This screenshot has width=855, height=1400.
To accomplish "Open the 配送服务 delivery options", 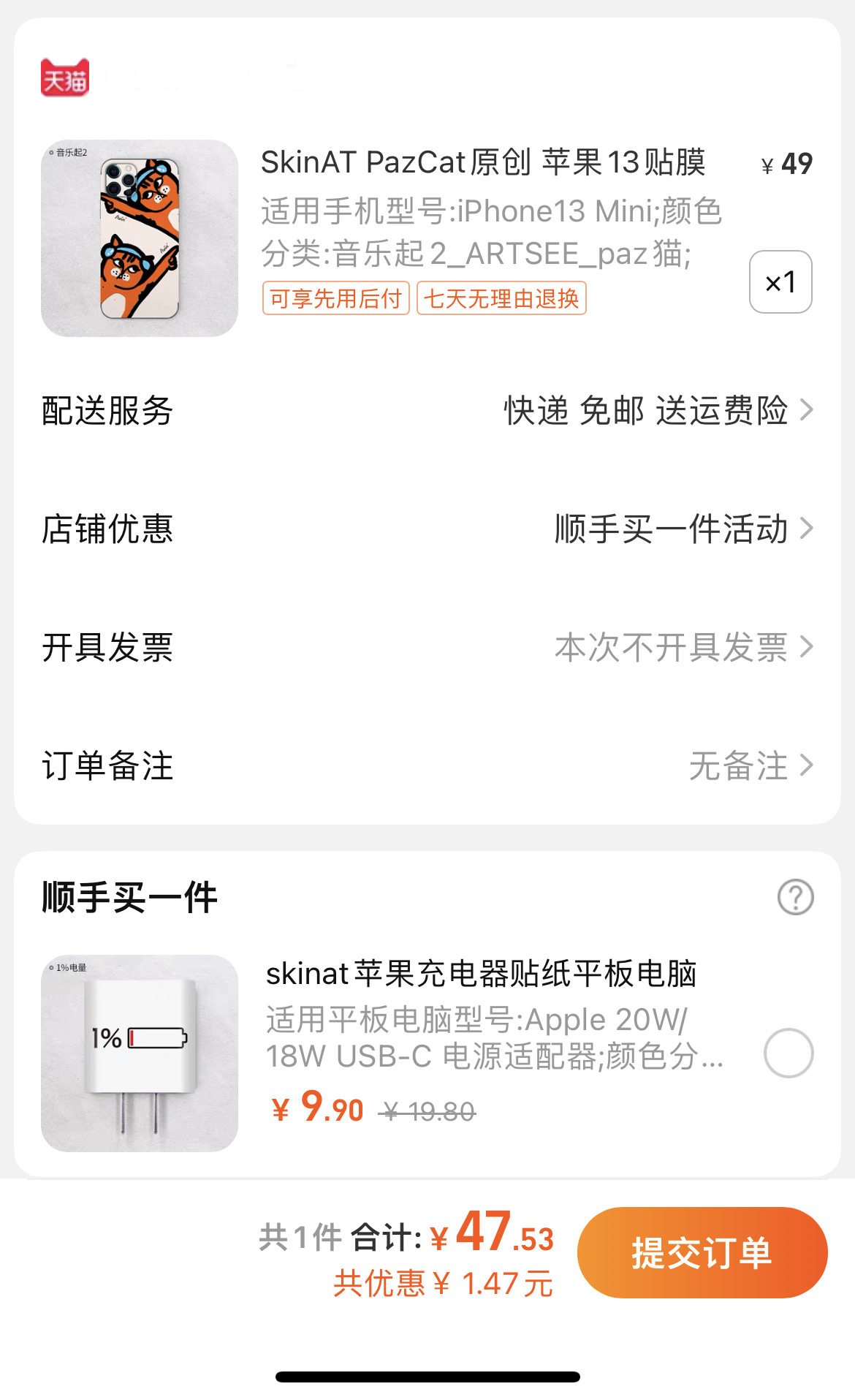I will (427, 412).
